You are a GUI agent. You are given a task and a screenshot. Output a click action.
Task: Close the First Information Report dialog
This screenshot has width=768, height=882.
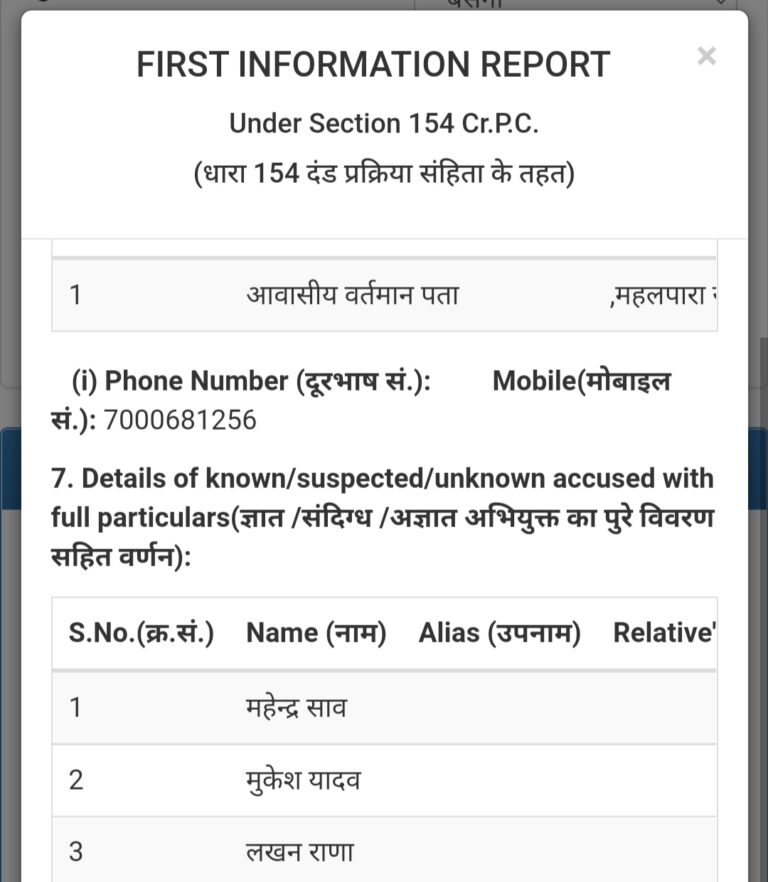[x=707, y=57]
